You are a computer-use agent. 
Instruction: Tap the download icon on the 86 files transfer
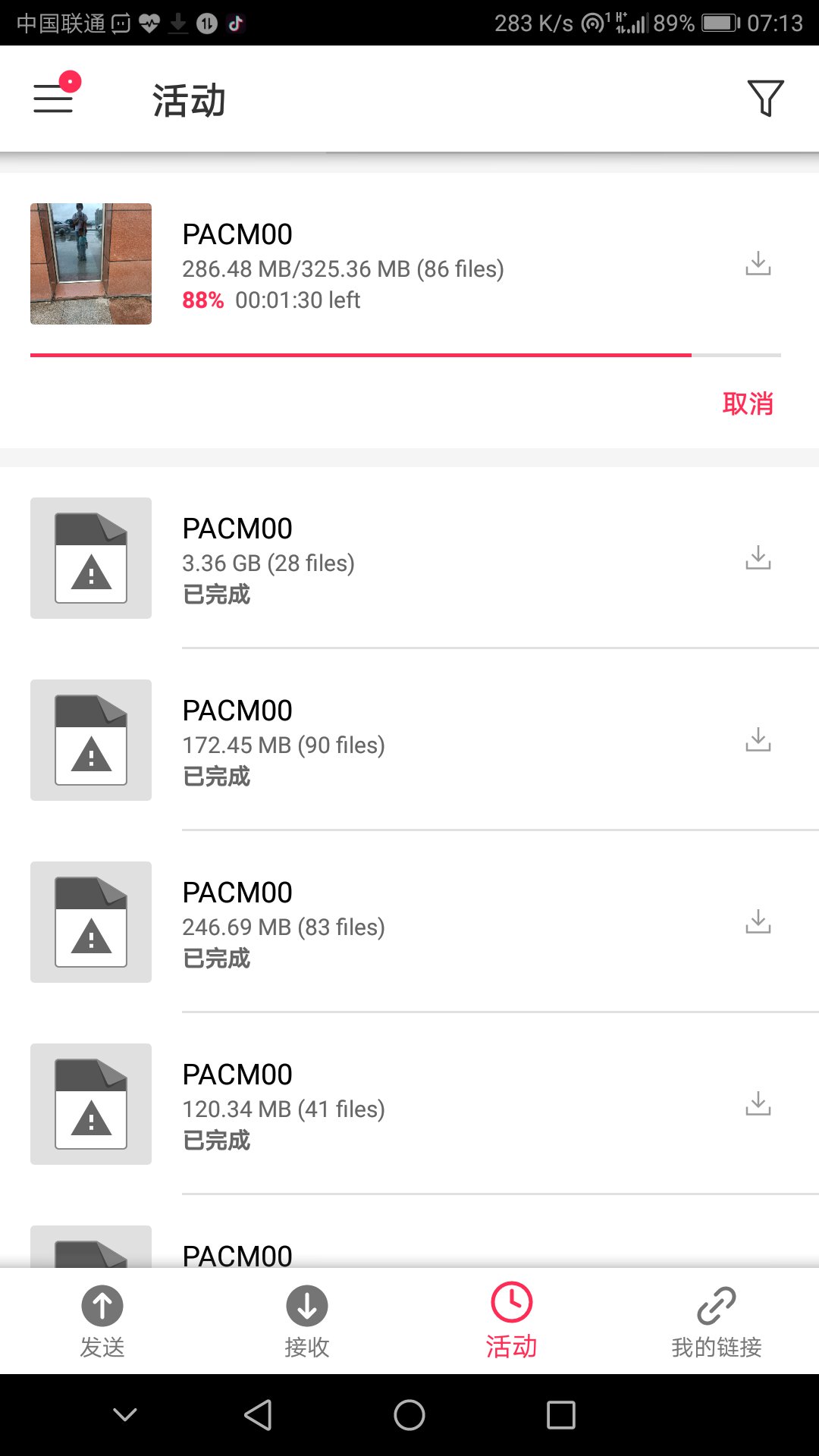pyautogui.click(x=758, y=263)
